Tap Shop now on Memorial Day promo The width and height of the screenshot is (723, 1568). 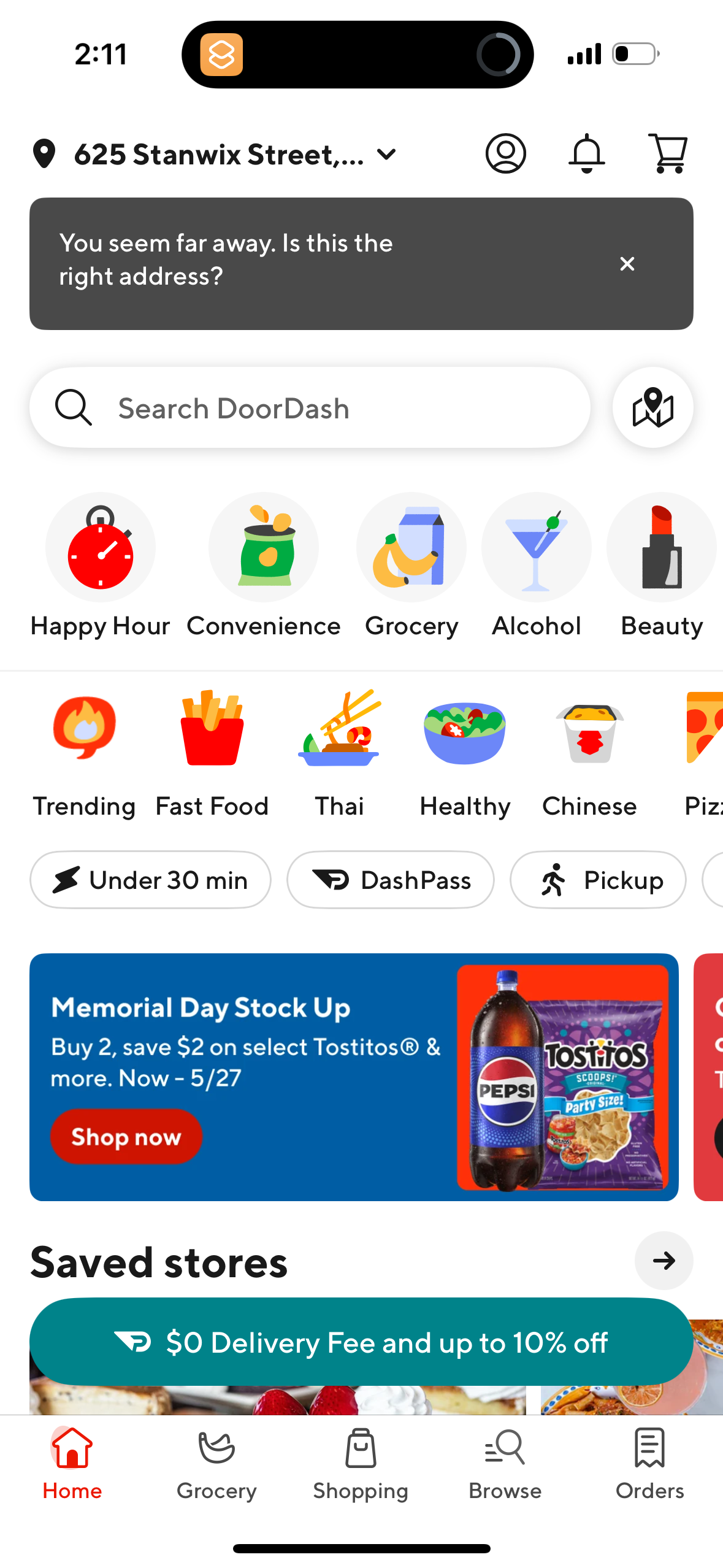pyautogui.click(x=126, y=1137)
